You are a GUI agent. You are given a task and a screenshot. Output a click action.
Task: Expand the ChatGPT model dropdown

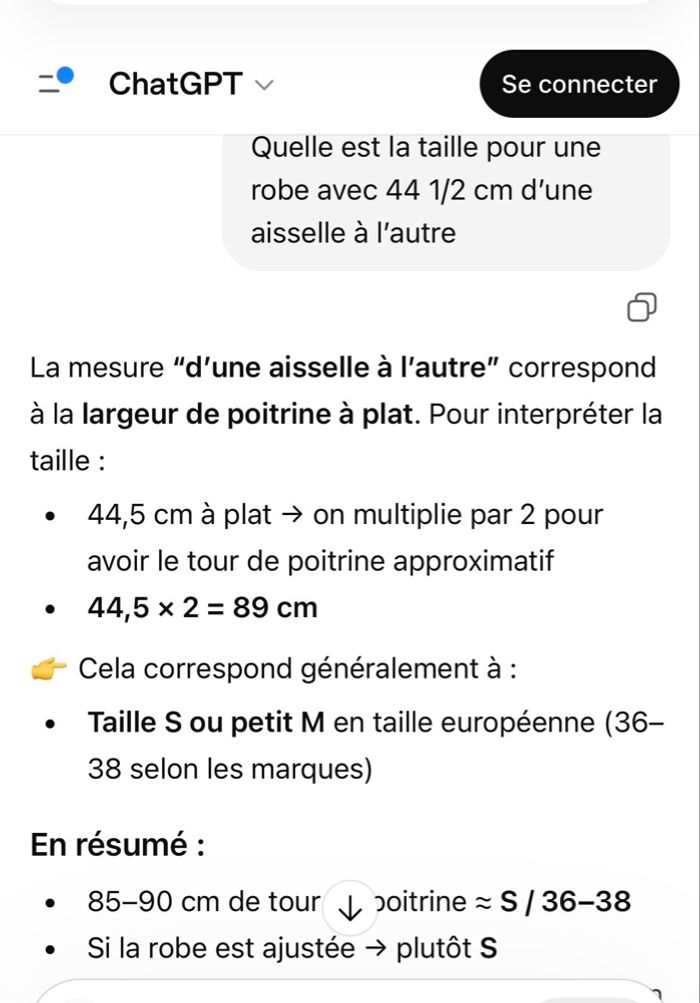click(191, 84)
